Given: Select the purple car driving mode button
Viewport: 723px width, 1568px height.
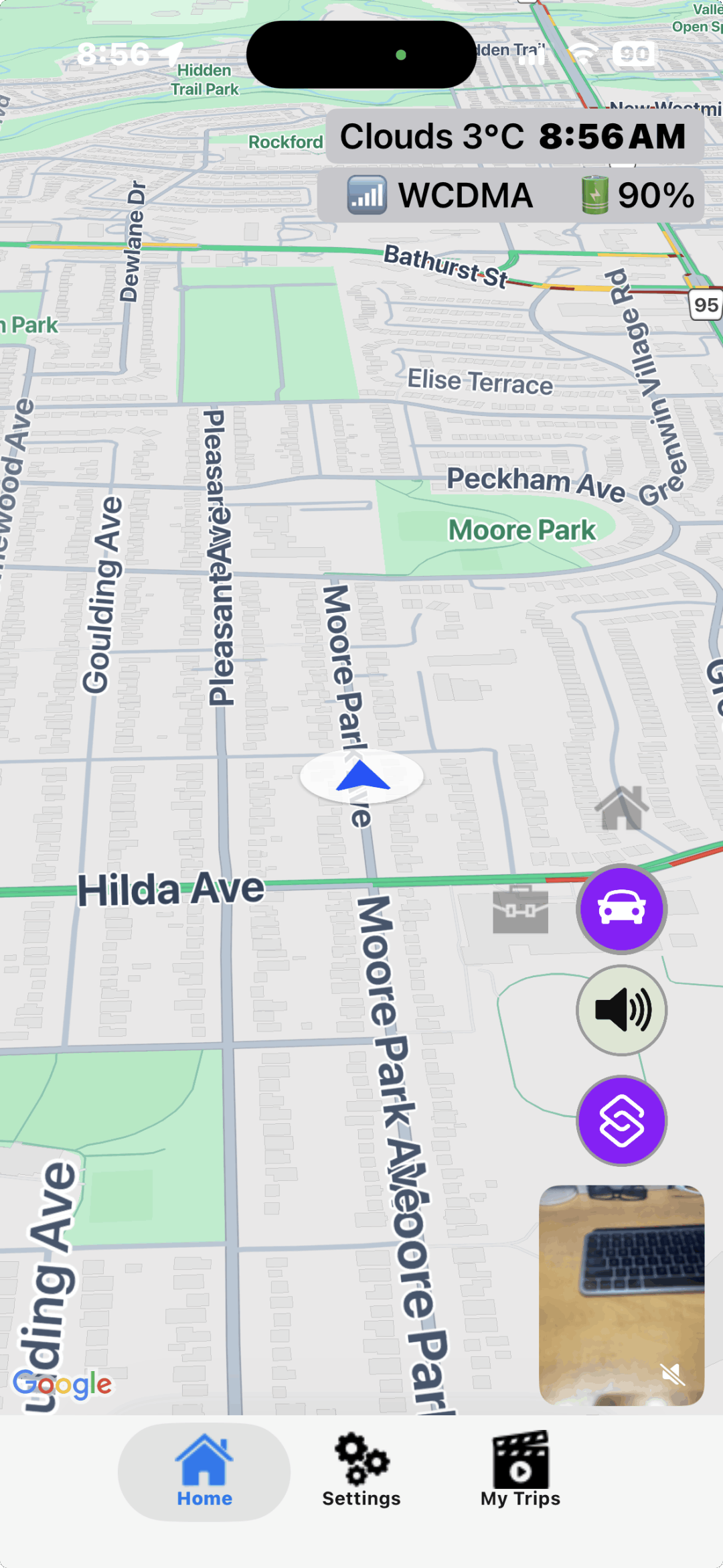Looking at the screenshot, I should pos(621,908).
